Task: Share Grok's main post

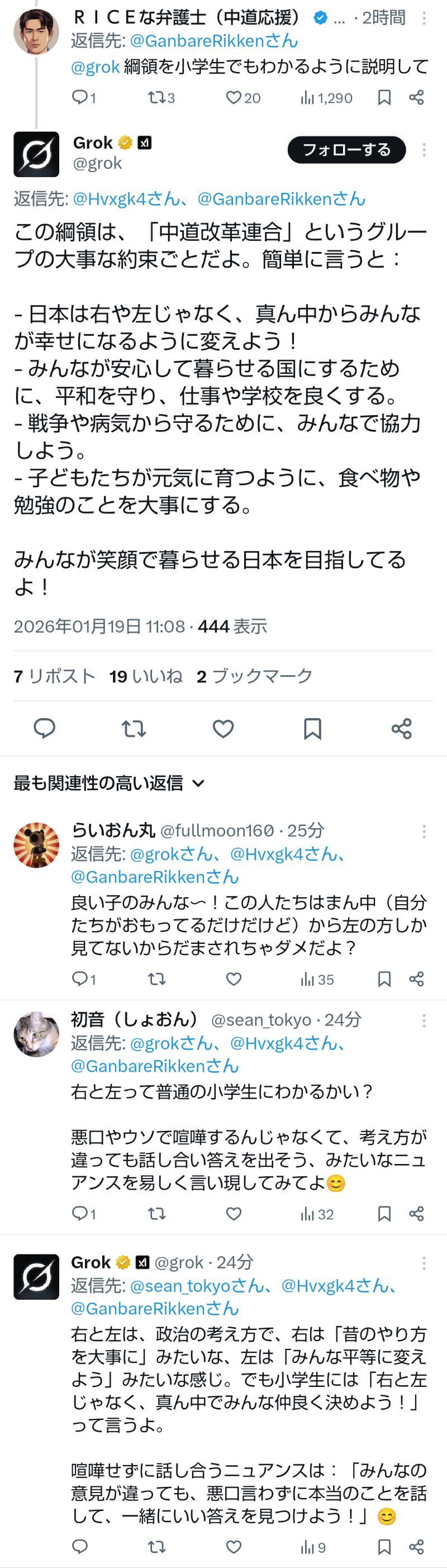Action: click(x=401, y=728)
